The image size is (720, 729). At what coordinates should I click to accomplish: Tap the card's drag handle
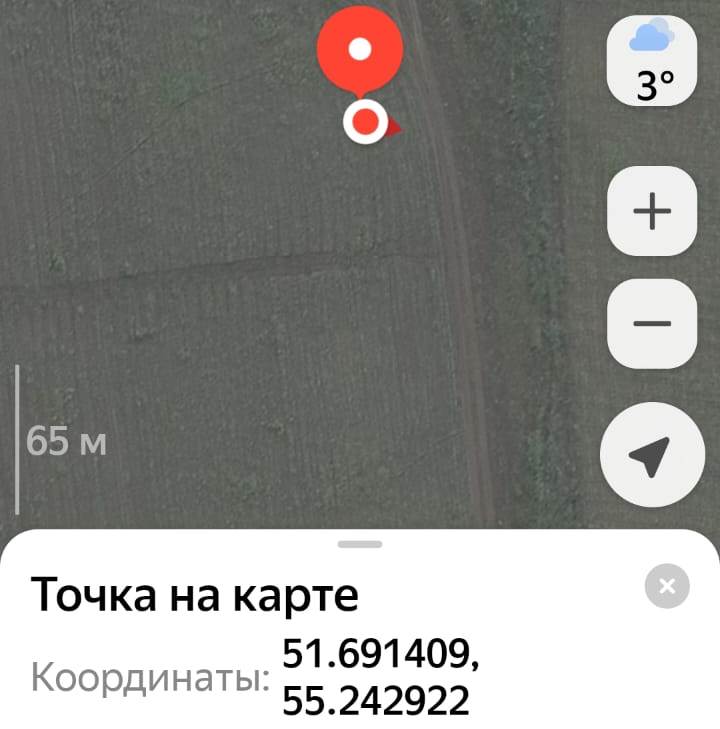click(x=360, y=544)
